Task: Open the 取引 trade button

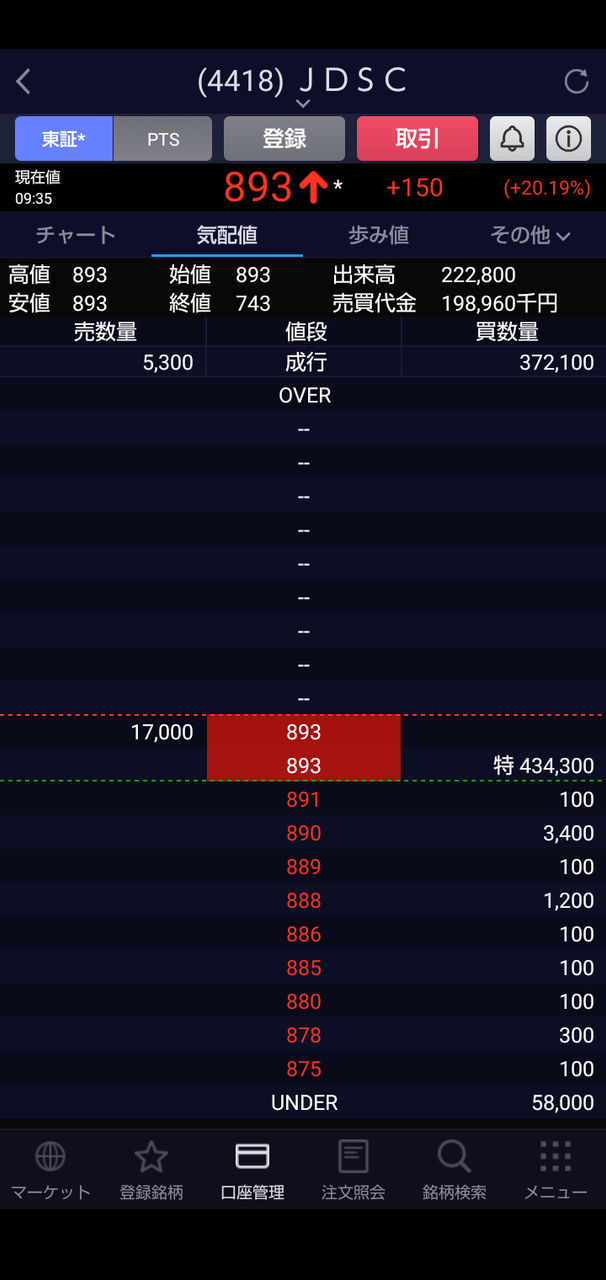Action: click(417, 139)
